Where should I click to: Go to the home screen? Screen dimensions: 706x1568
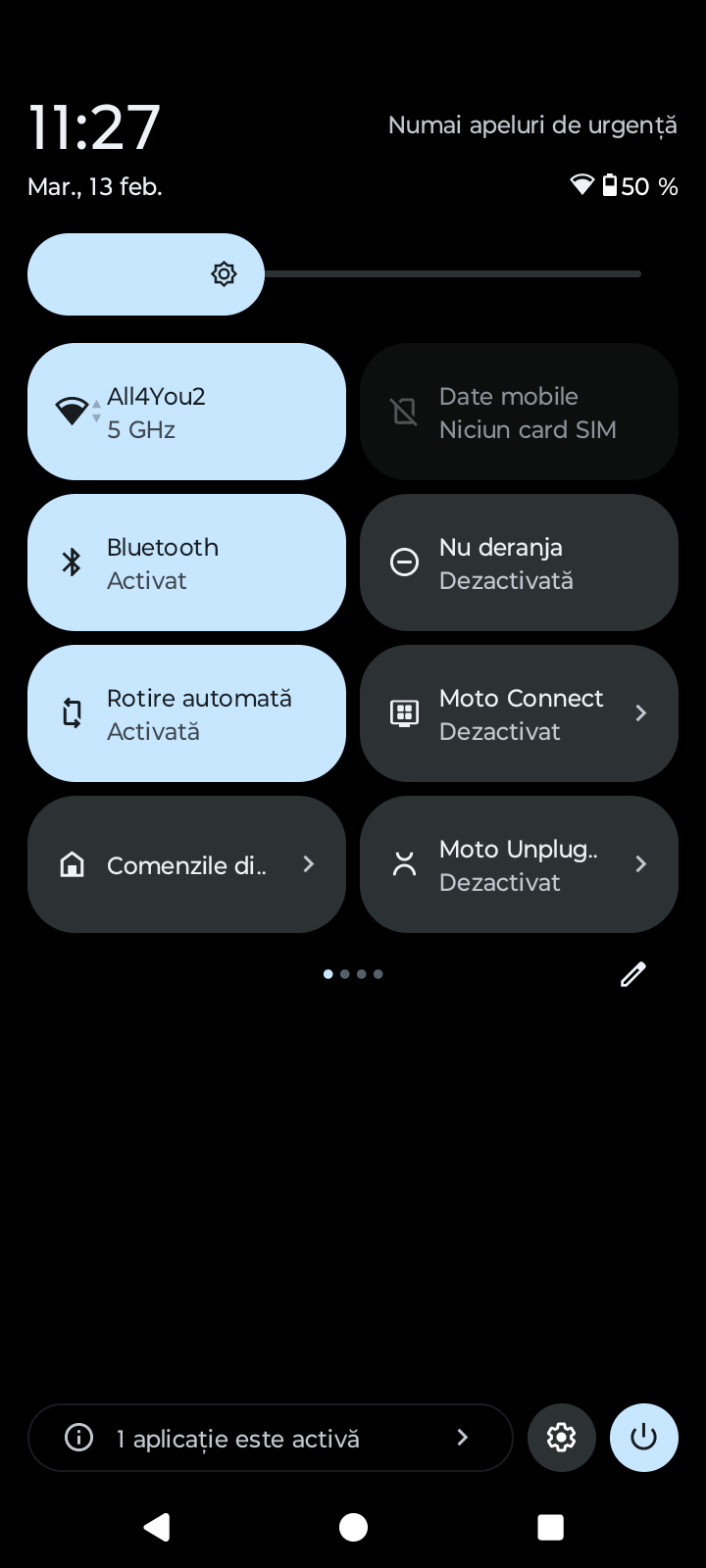point(353,1527)
